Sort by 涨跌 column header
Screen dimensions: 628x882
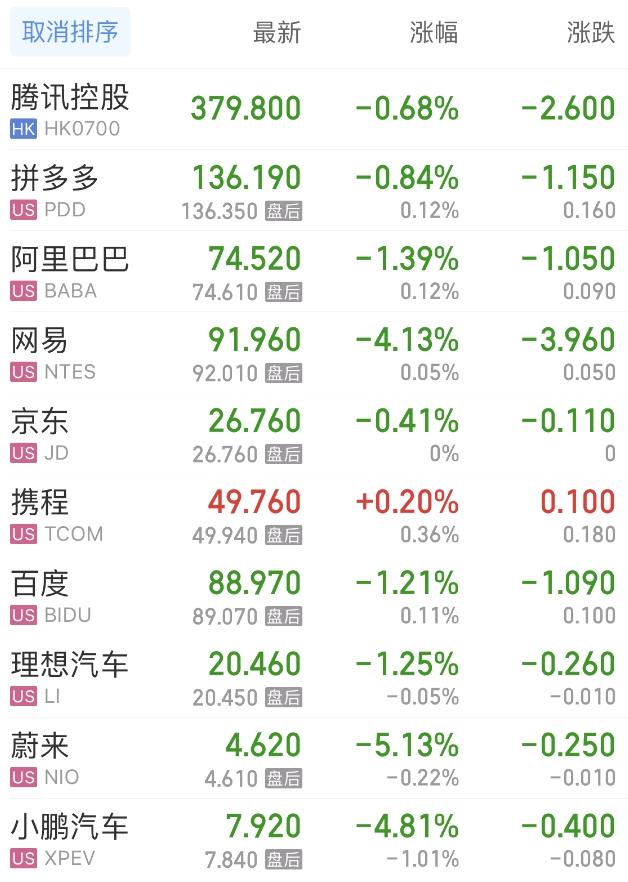(590, 33)
